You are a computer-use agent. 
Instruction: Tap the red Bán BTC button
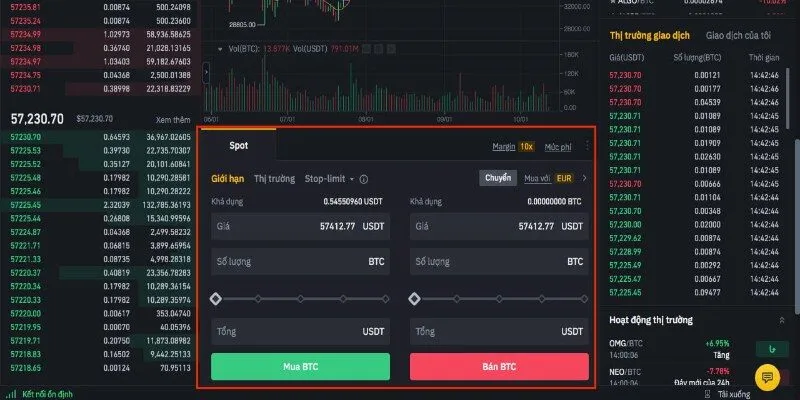pyautogui.click(x=499, y=366)
